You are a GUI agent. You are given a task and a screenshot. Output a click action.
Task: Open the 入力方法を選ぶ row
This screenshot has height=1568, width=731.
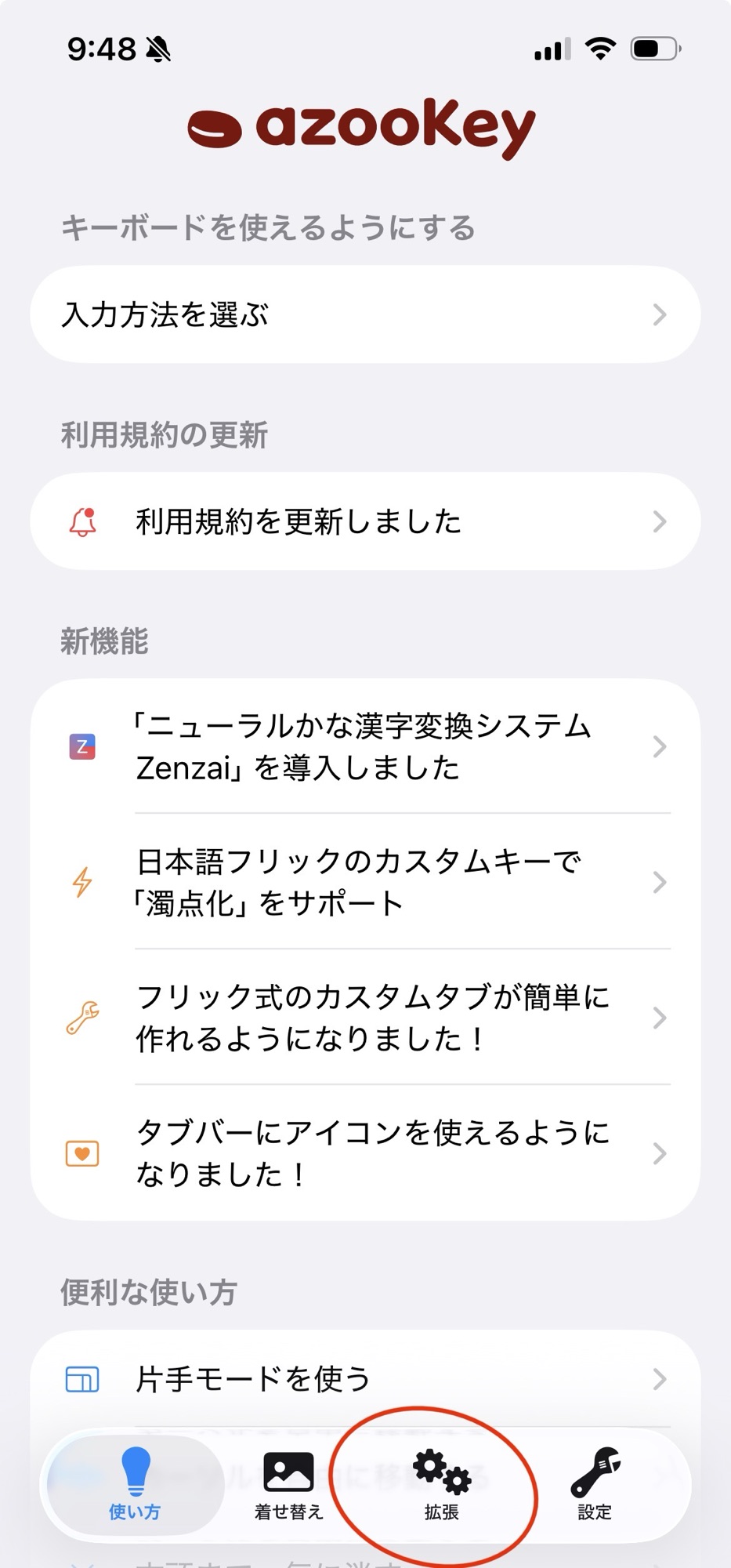tap(364, 314)
